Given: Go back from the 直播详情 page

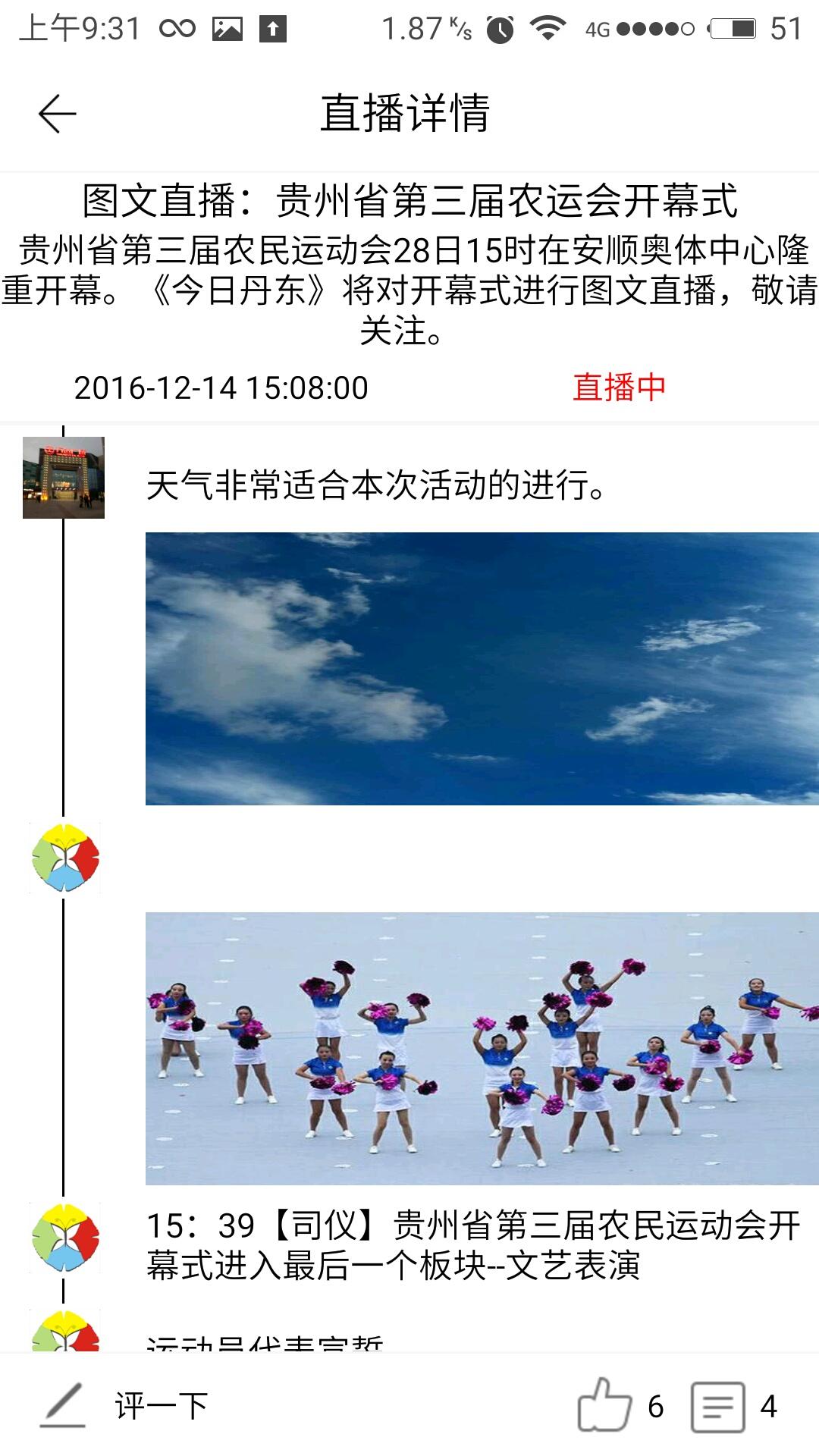Looking at the screenshot, I should [58, 115].
